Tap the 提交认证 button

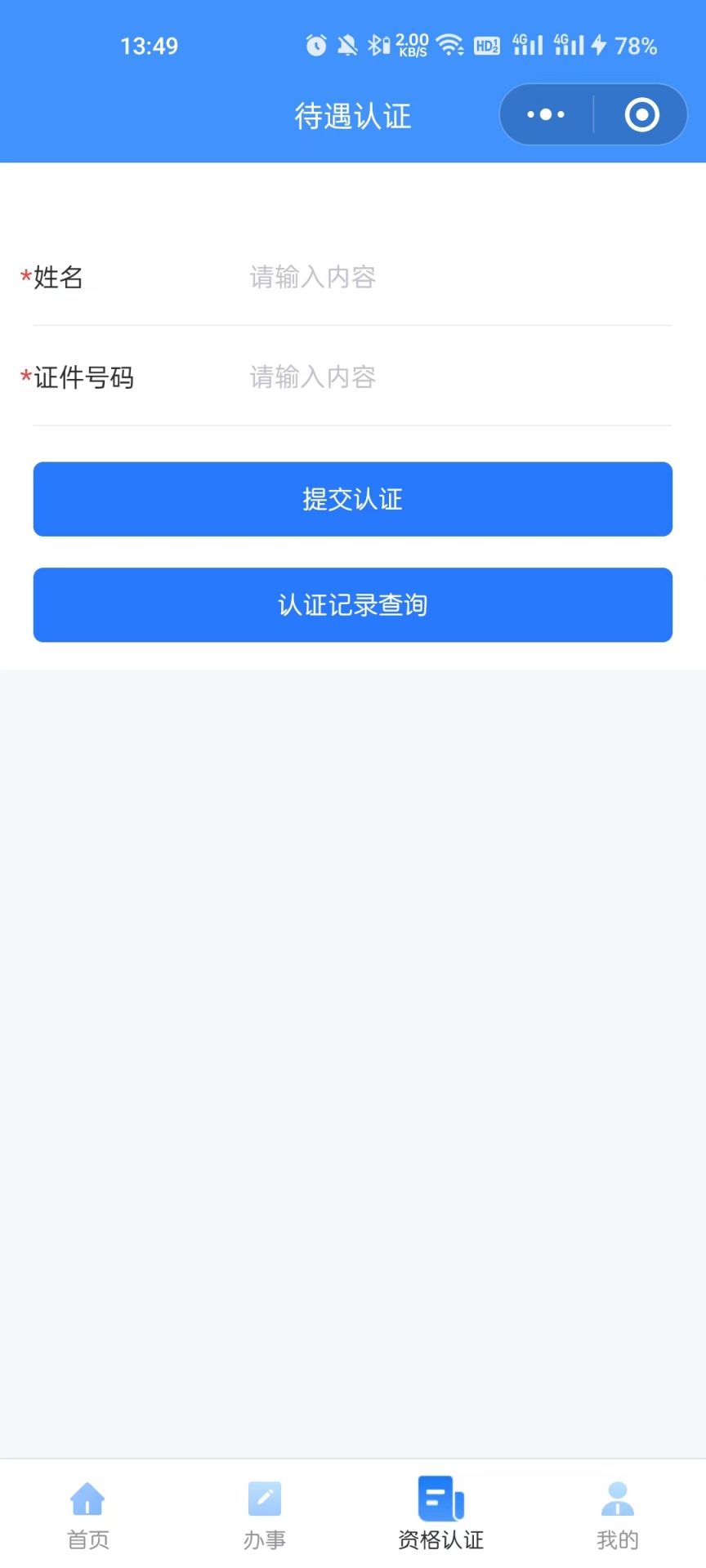click(x=353, y=499)
